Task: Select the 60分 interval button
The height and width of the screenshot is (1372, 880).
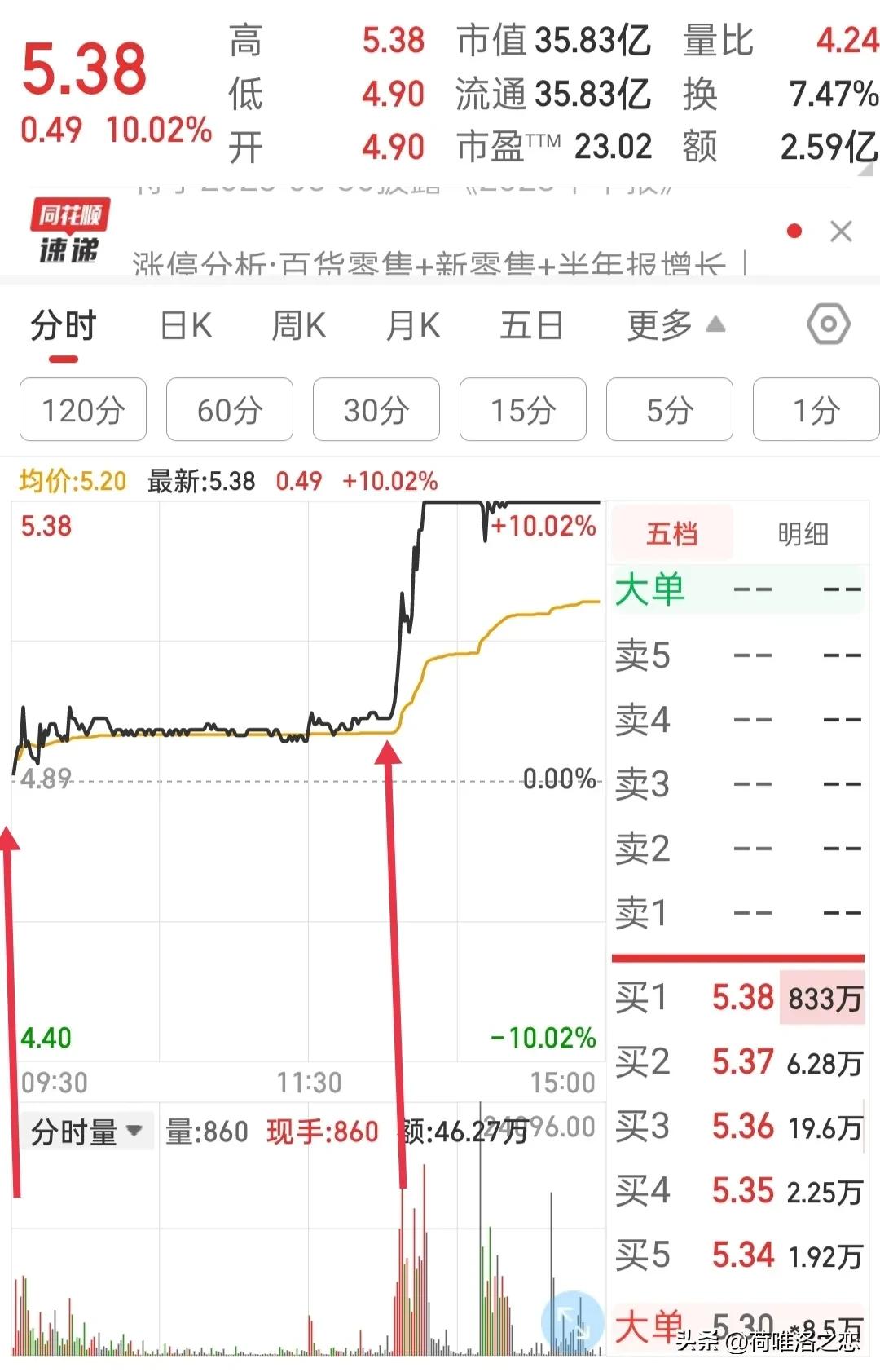Action: click(229, 411)
